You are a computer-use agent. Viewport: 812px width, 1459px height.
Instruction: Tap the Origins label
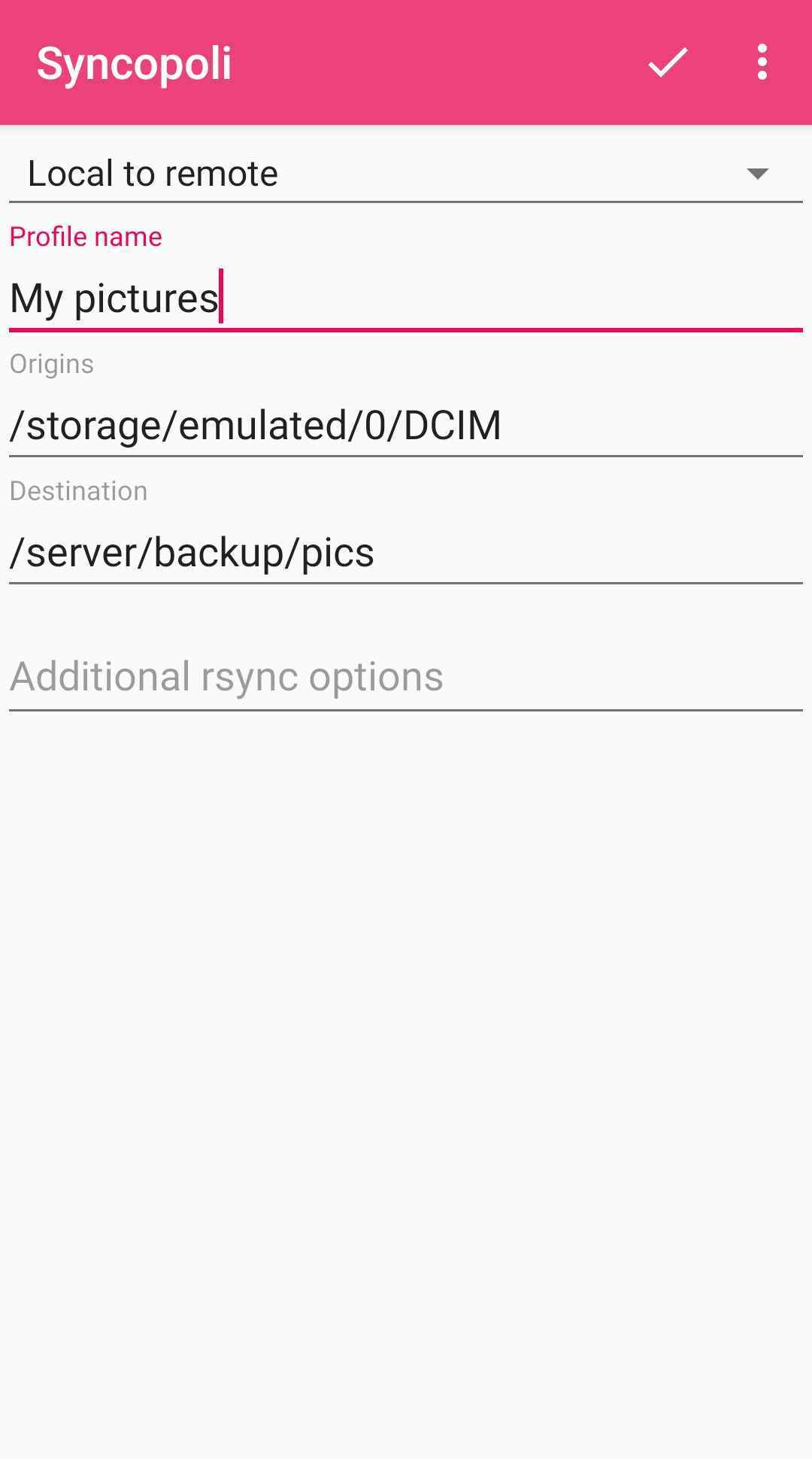(51, 363)
